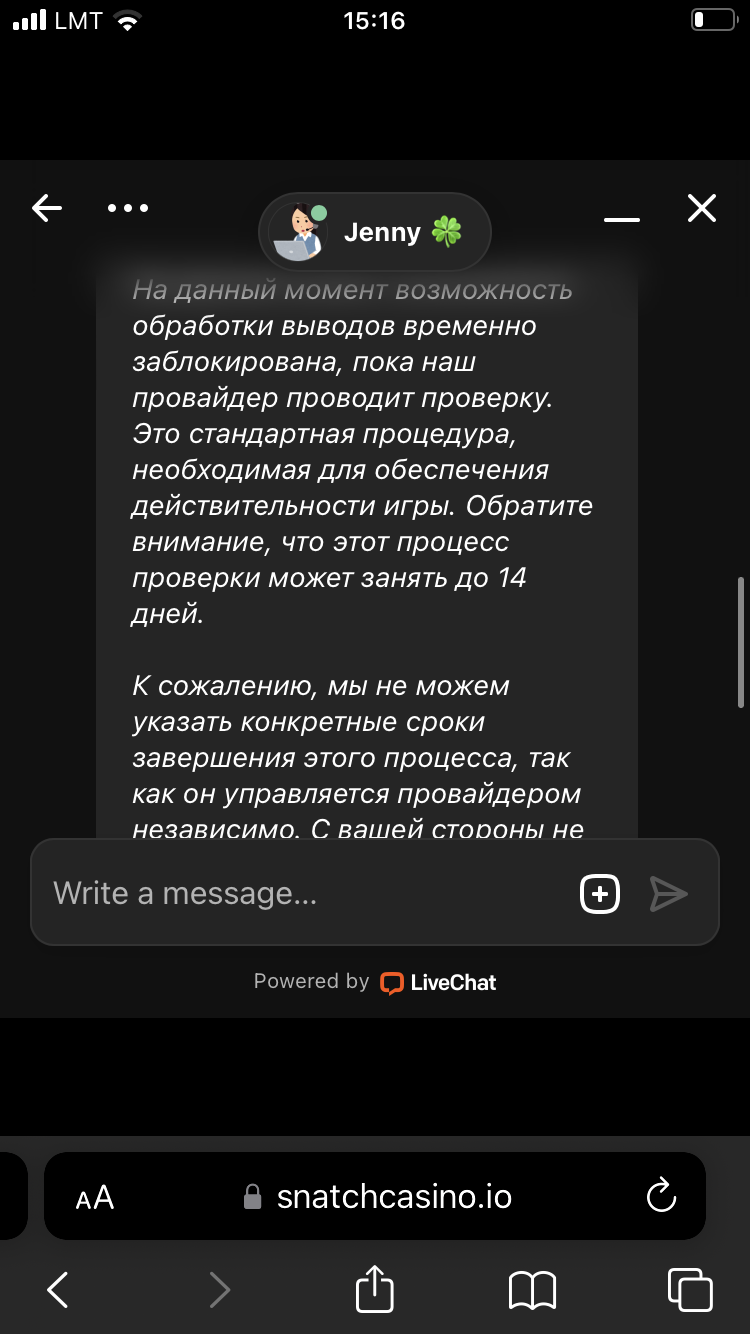Image resolution: width=750 pixels, height=1334 pixels.
Task: Open the Powered by LiveChat link
Action: pos(375,982)
